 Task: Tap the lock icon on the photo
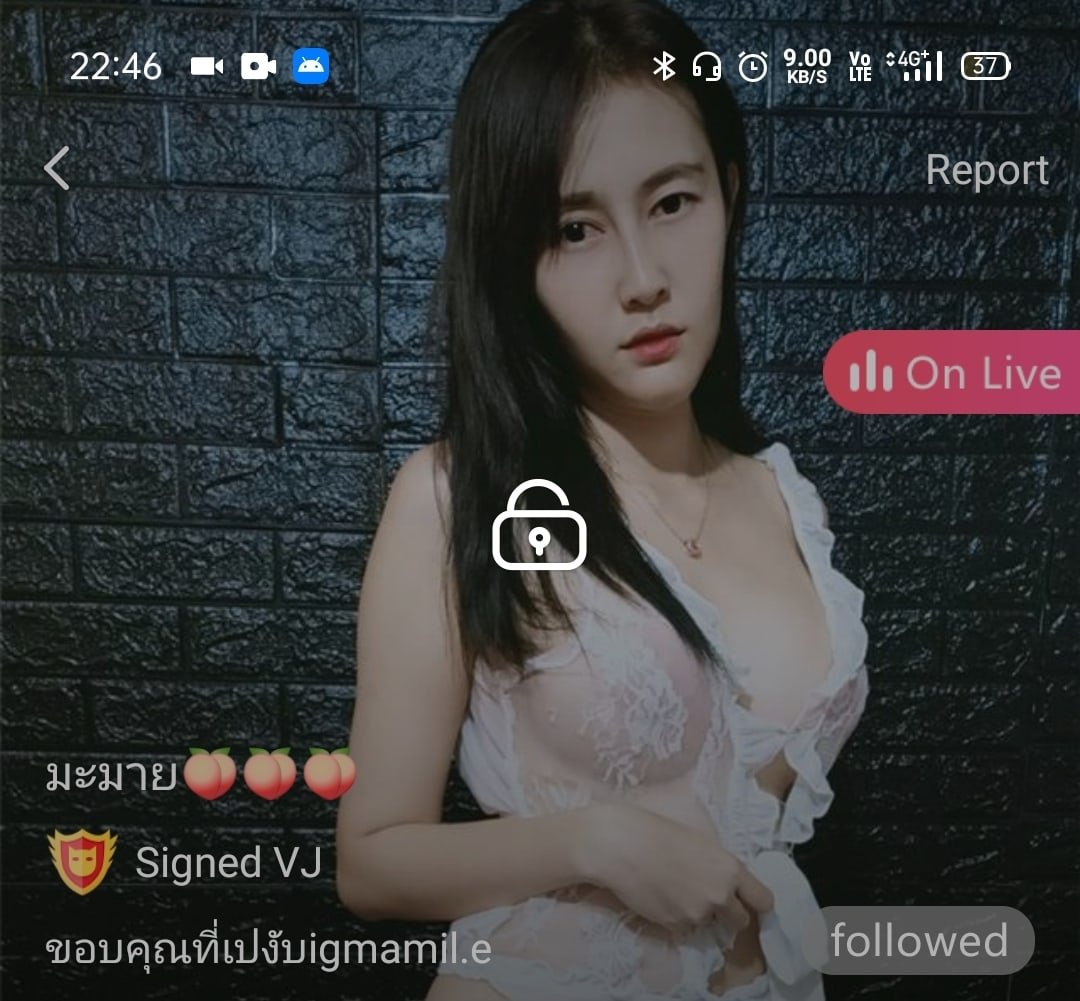tap(539, 526)
